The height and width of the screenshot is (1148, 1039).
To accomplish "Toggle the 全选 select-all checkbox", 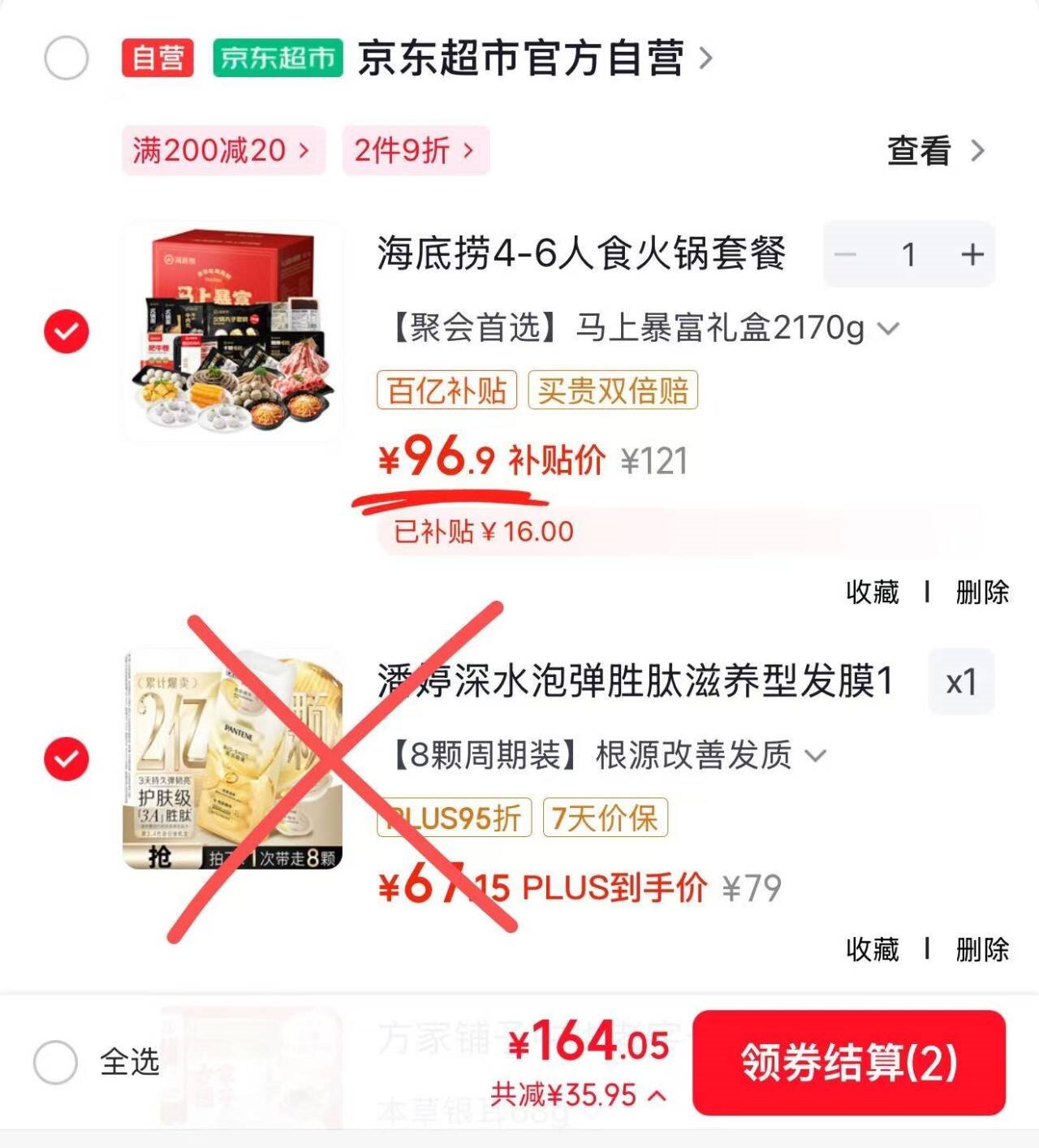I will pyautogui.click(x=55, y=1061).
